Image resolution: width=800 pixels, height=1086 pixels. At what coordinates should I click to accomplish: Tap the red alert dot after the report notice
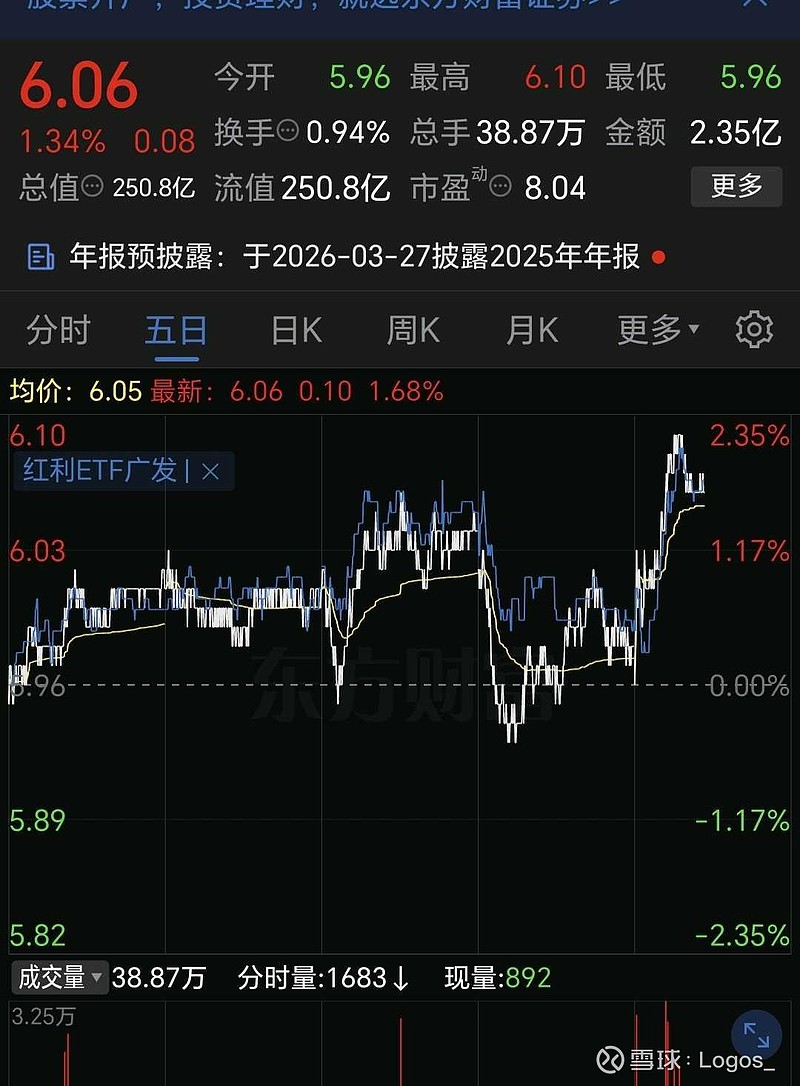click(x=657, y=258)
